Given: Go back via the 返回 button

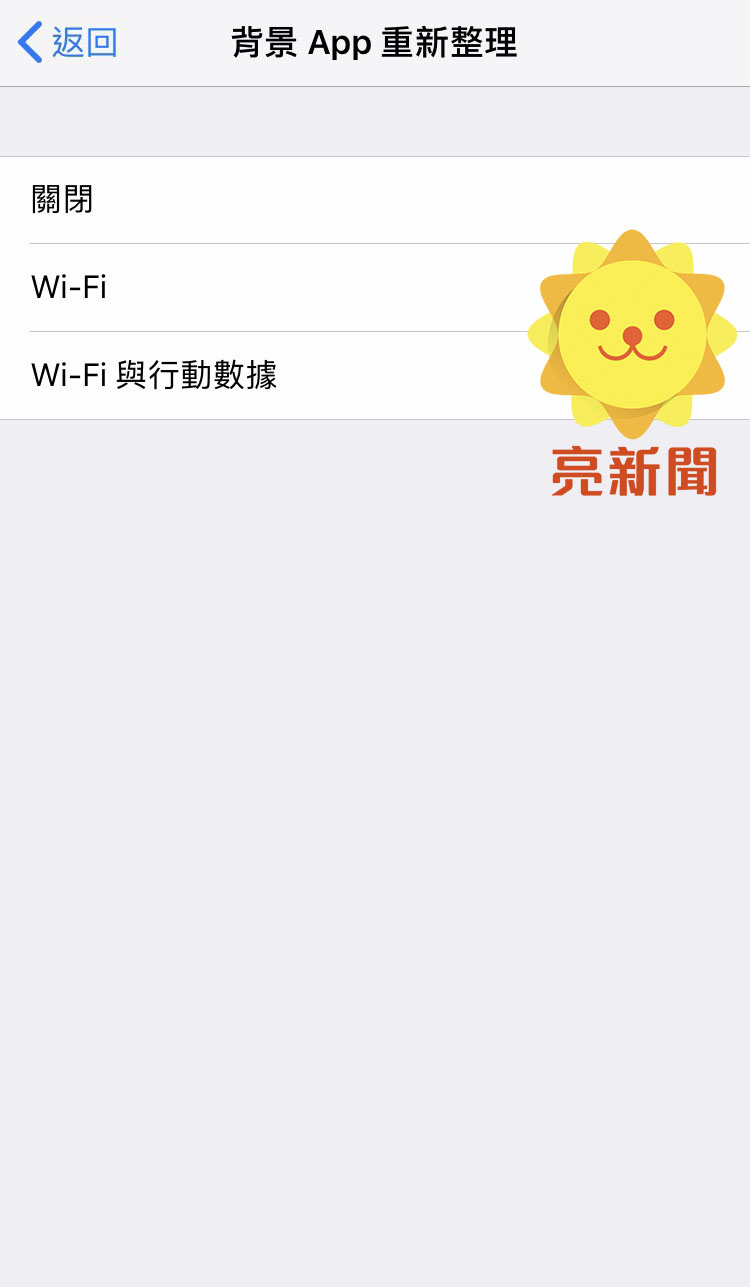Looking at the screenshot, I should (x=68, y=43).
